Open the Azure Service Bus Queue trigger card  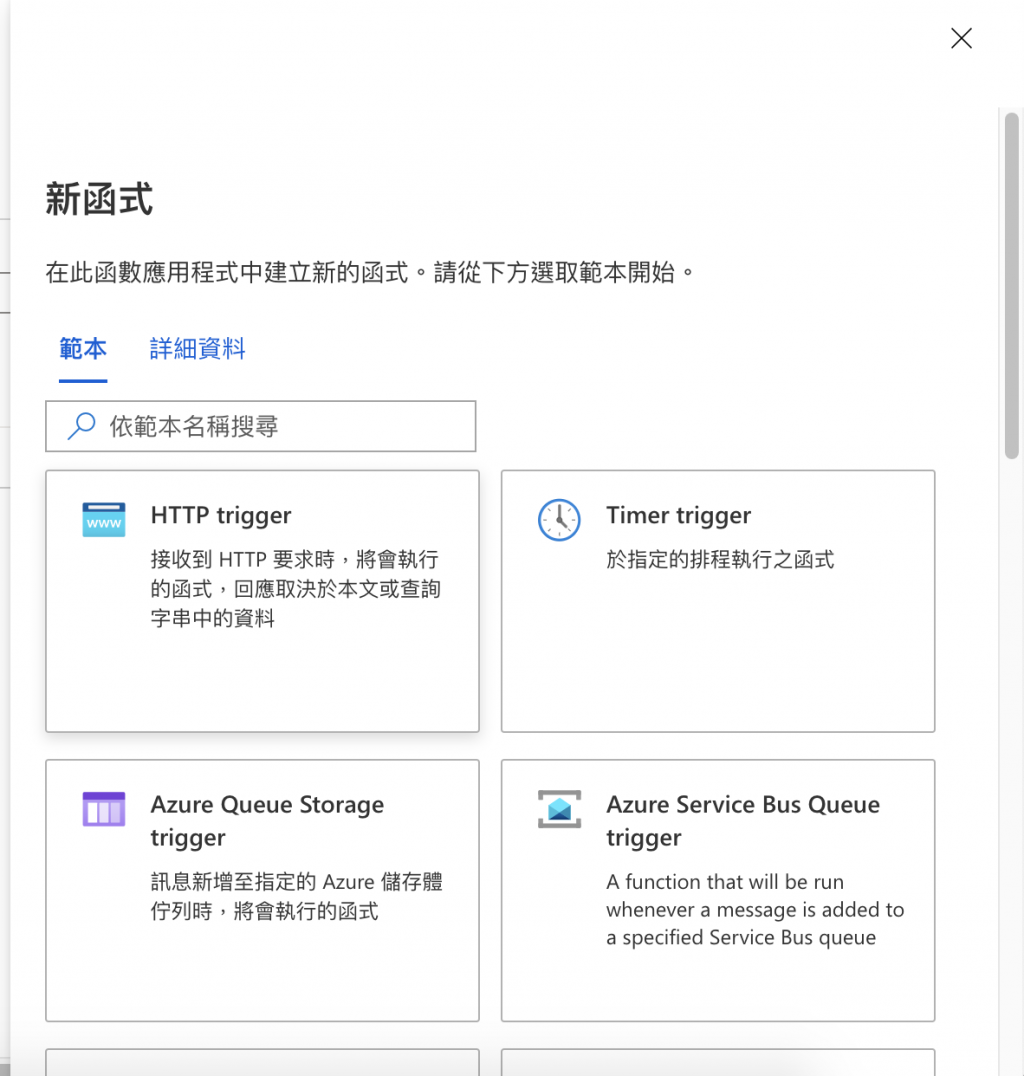pyautogui.click(x=717, y=890)
